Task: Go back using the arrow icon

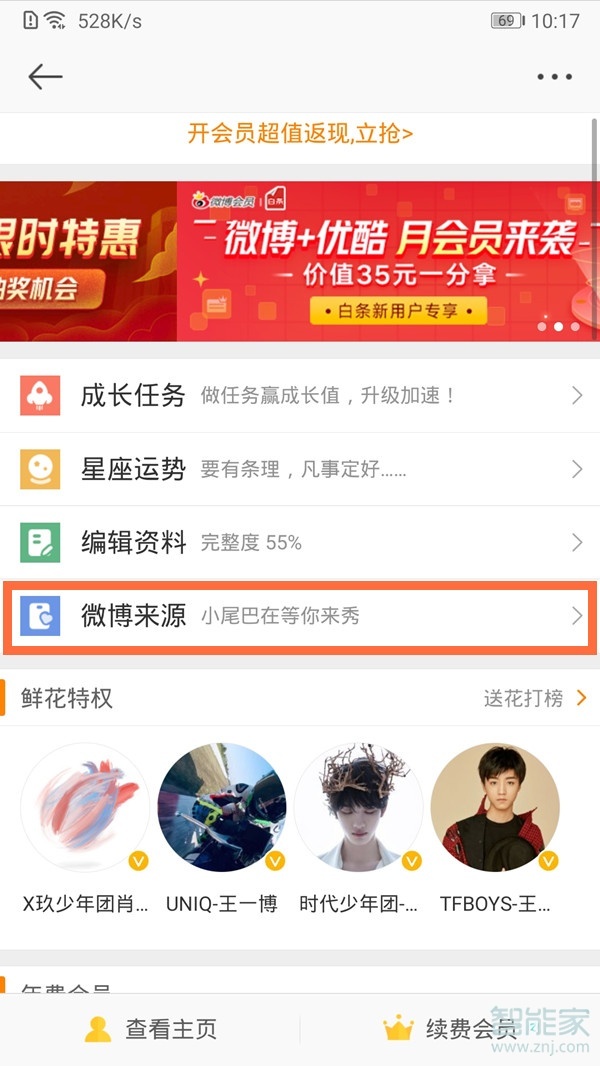Action: 45,76
